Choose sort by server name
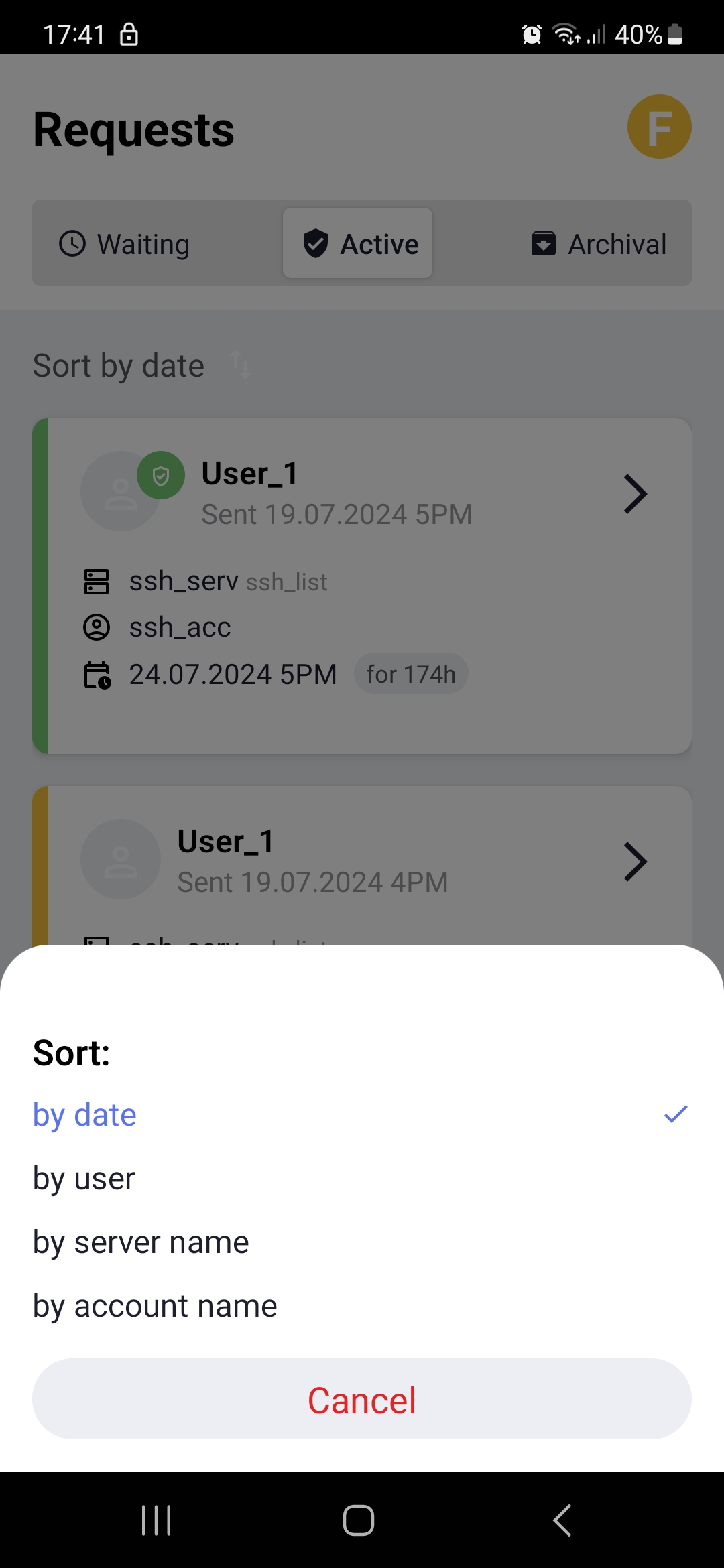This screenshot has width=724, height=1568. [x=362, y=1242]
